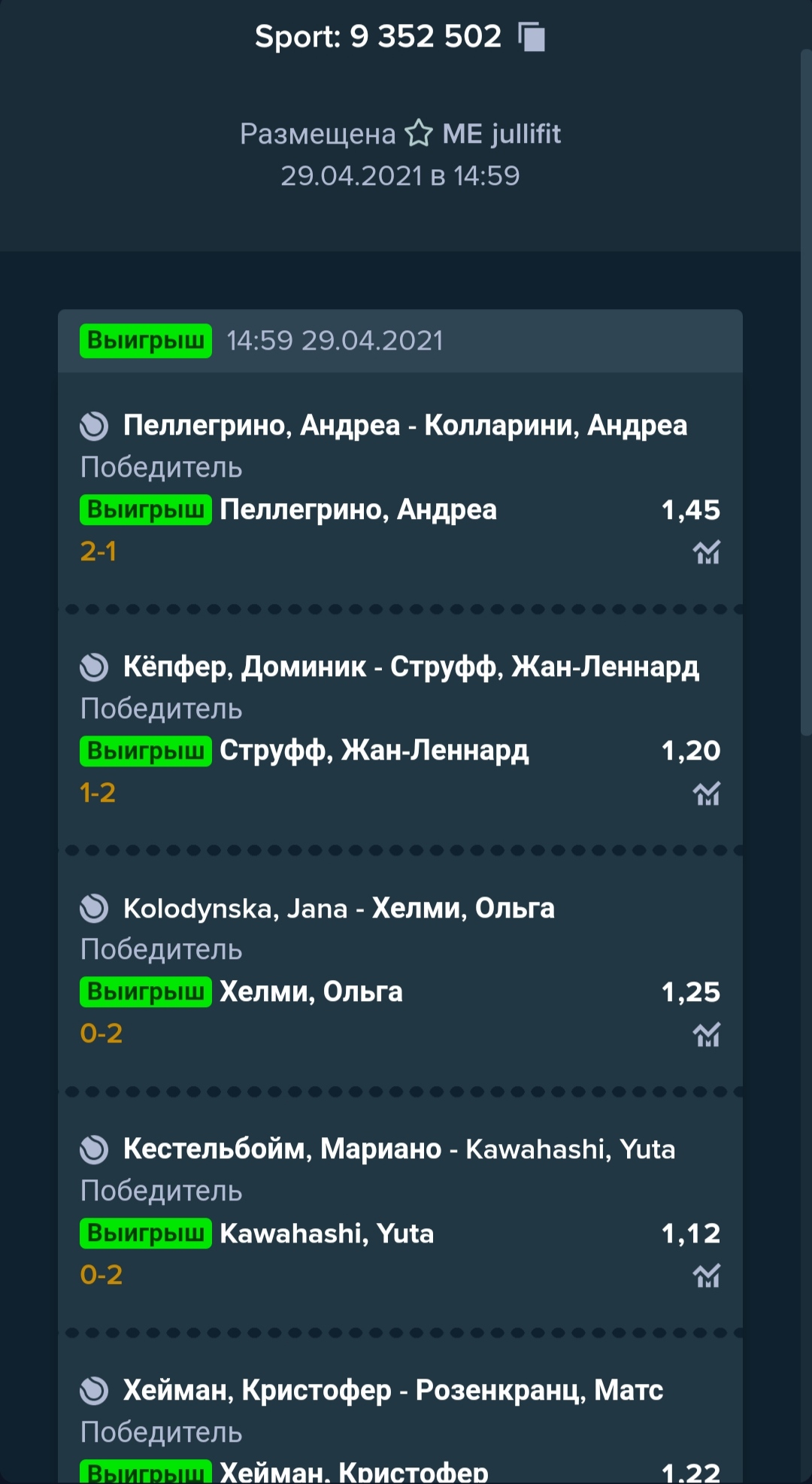This screenshot has width=812, height=1484.
Task: Open stats icon for Кестельбойм - Kawahashi match
Action: pyautogui.click(x=707, y=1276)
